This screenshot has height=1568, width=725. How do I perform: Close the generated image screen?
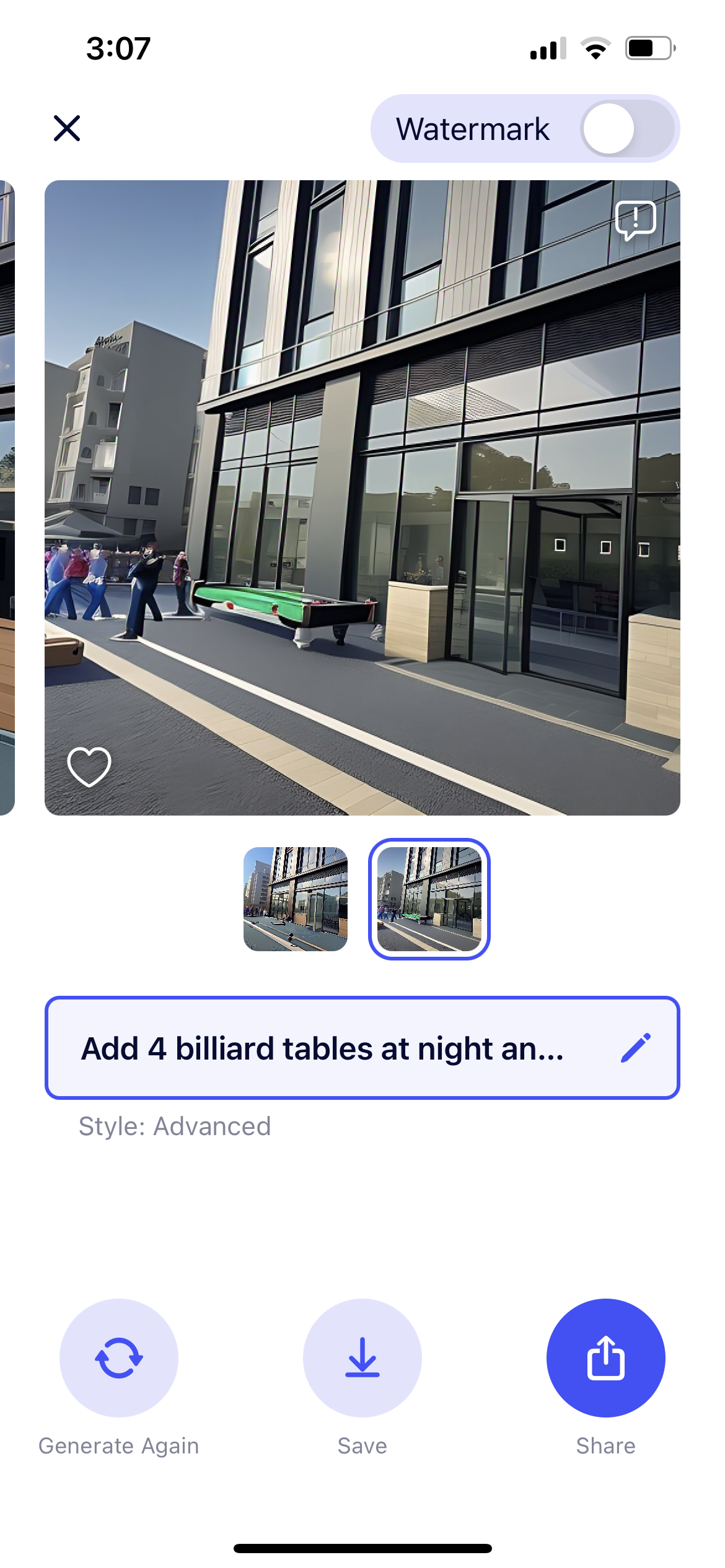click(x=67, y=128)
